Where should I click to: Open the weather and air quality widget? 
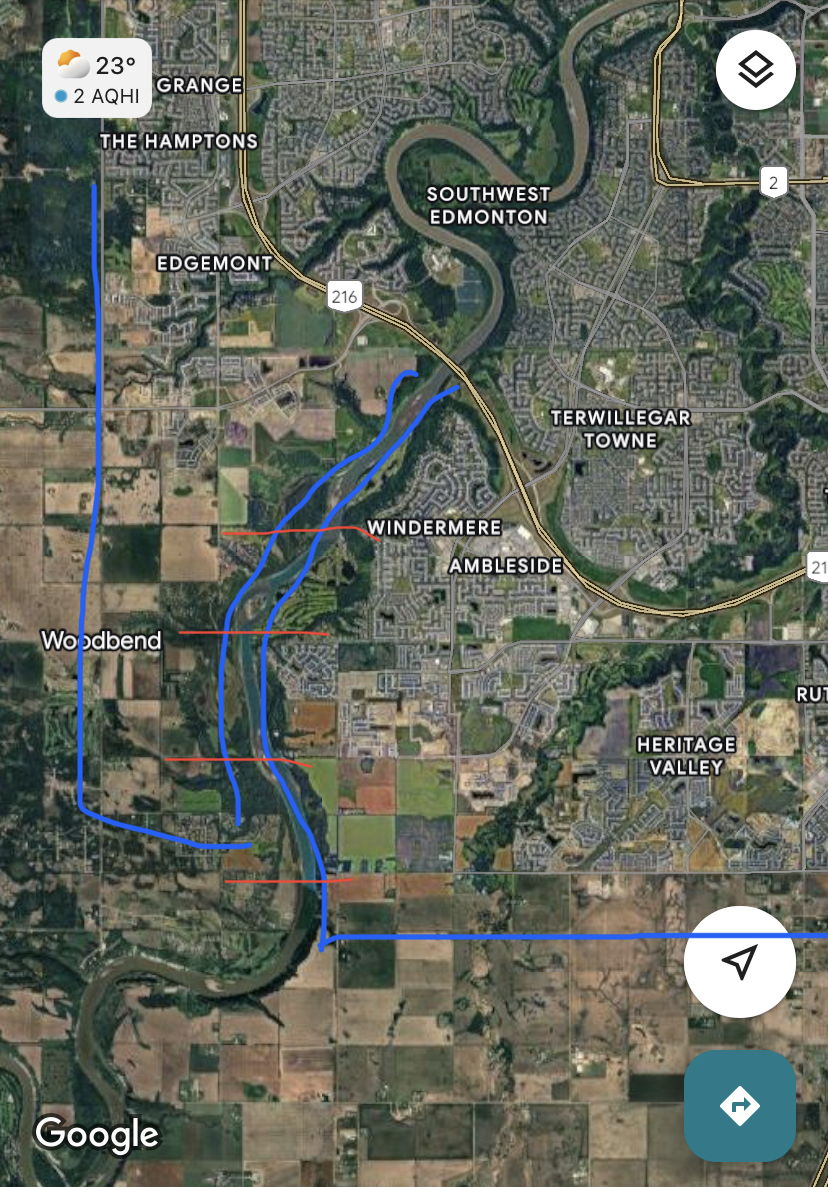pyautogui.click(x=97, y=79)
